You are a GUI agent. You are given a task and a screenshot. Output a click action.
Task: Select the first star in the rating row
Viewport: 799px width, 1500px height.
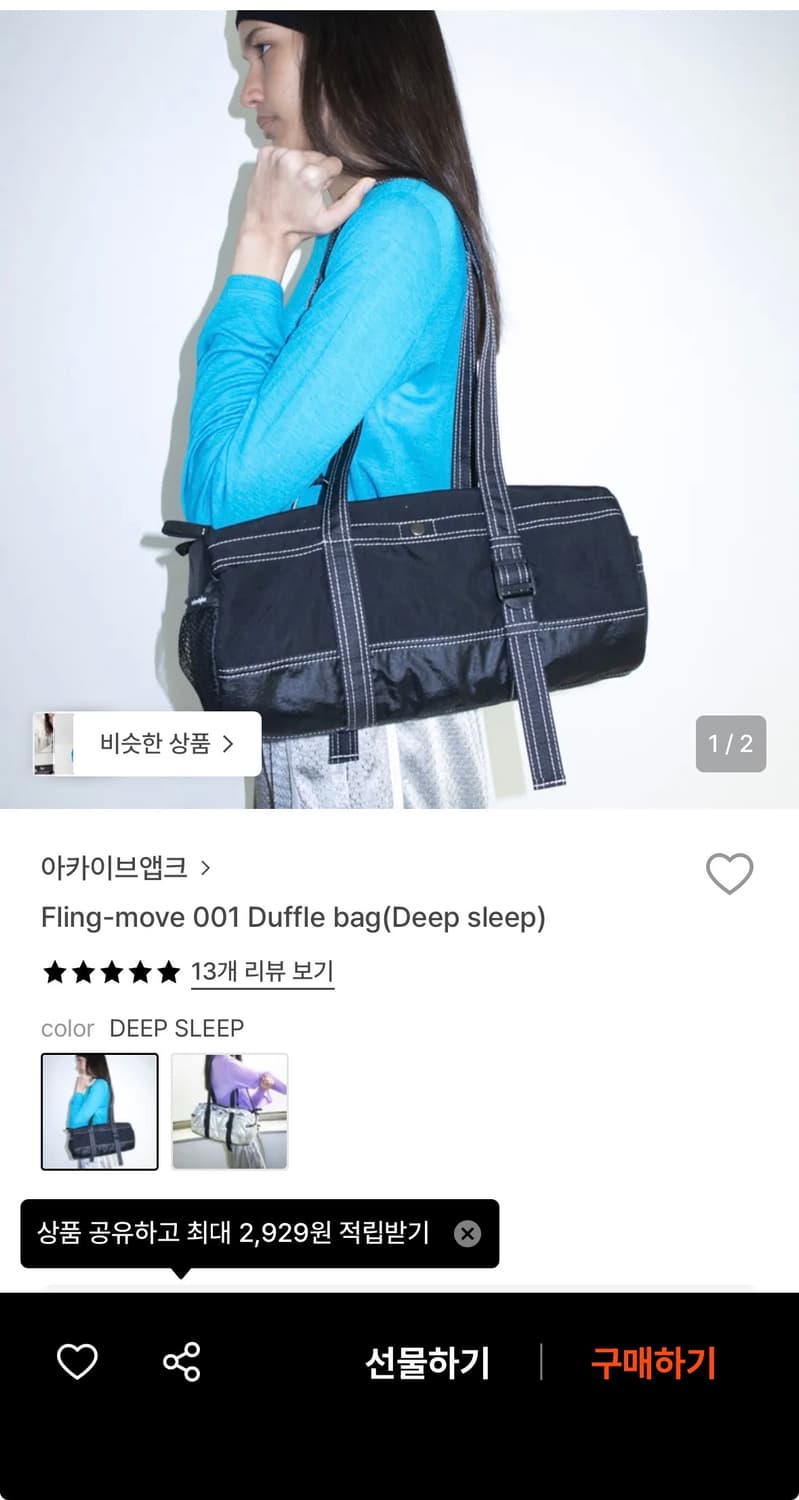[57, 971]
